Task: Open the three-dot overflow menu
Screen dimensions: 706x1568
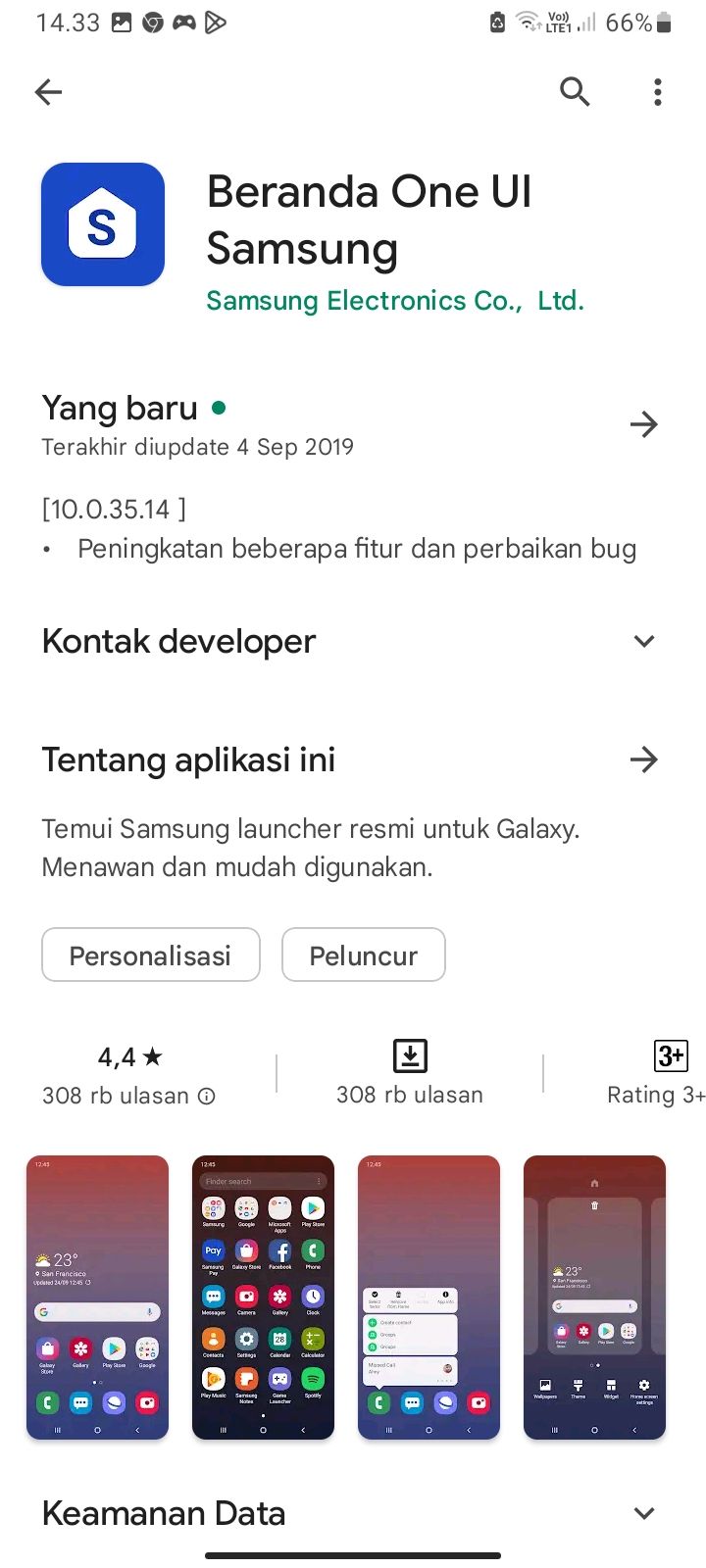Action: pos(657,92)
